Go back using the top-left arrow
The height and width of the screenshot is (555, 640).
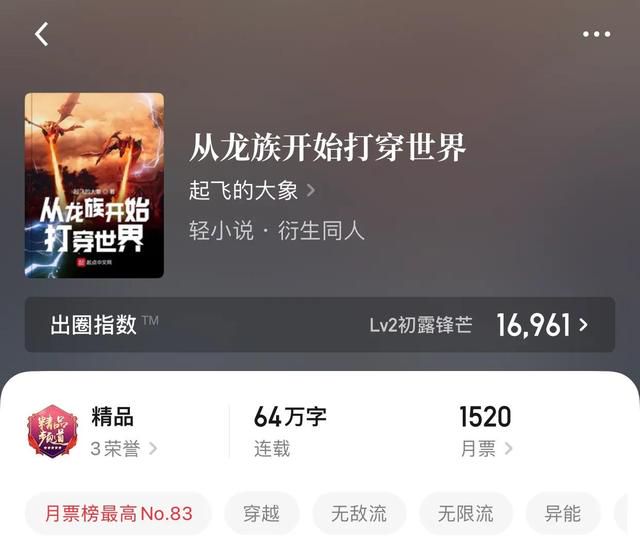click(41, 34)
